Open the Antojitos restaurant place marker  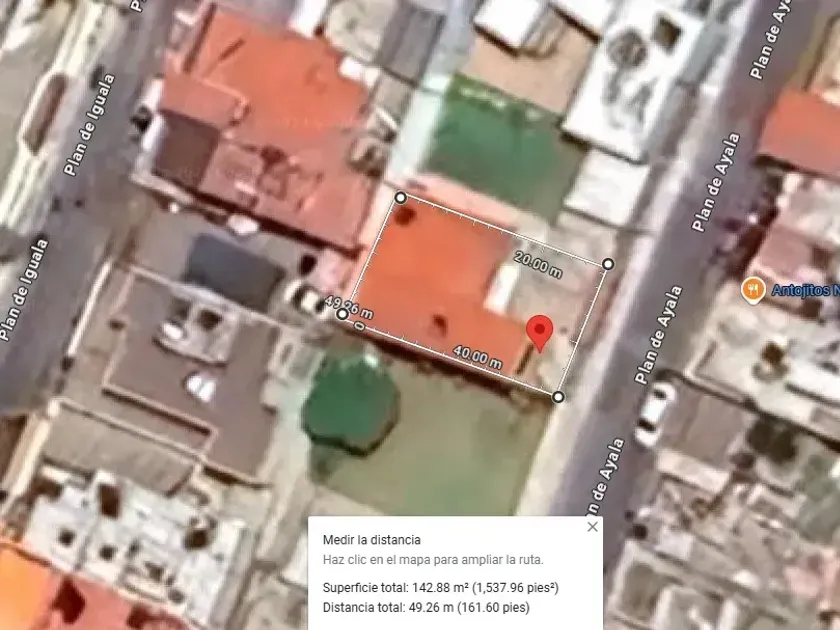coord(753,290)
